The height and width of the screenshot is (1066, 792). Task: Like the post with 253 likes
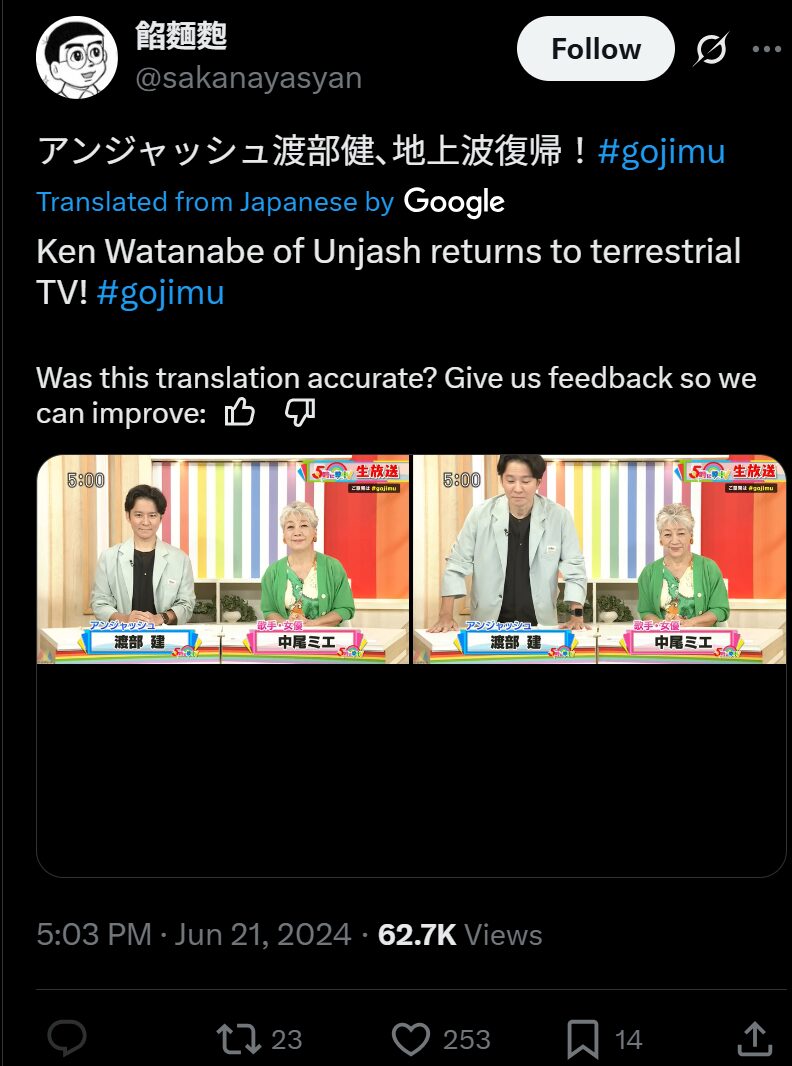(411, 1039)
